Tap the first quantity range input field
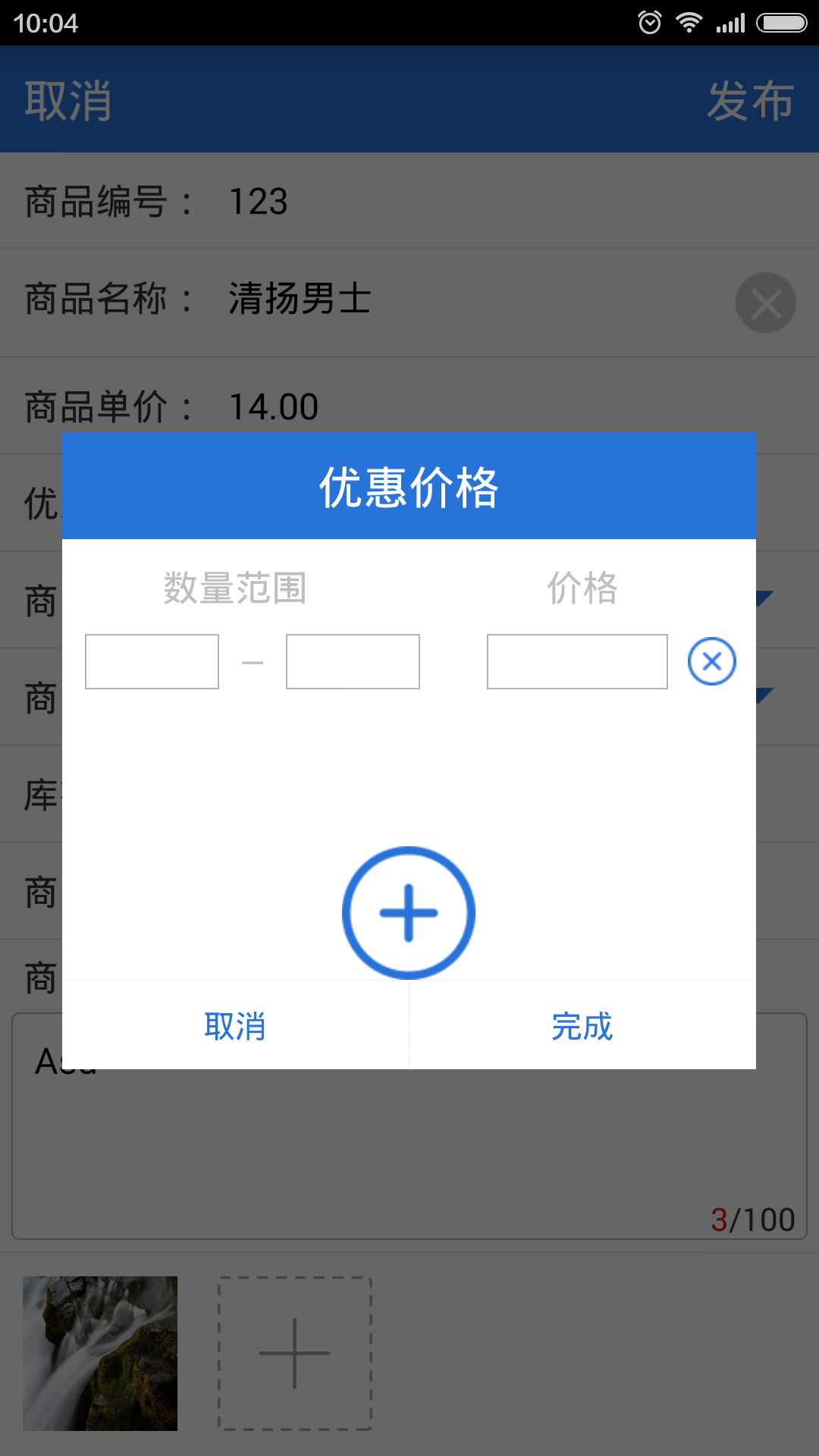This screenshot has height=1456, width=819. click(x=152, y=661)
